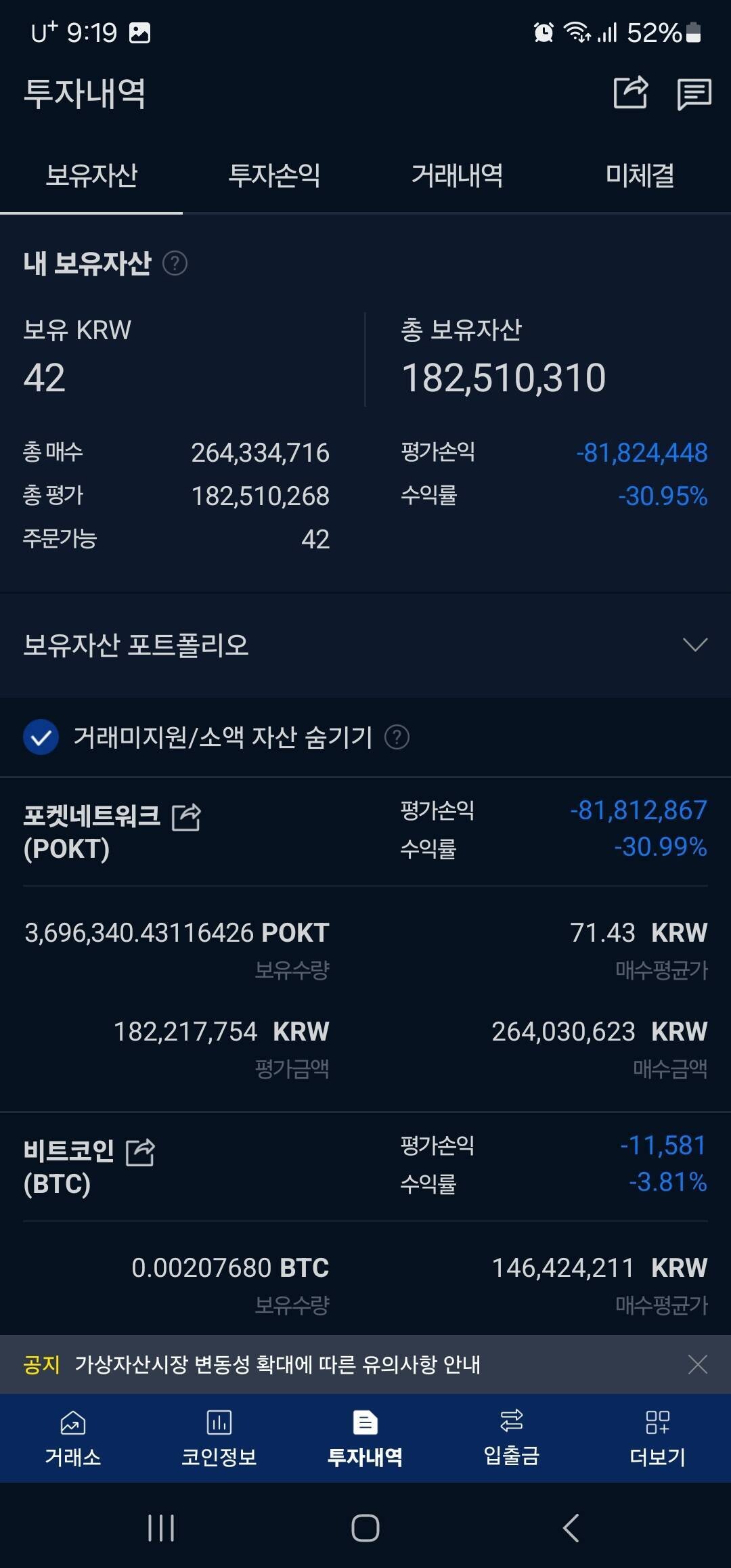Tap the help icon beside the hide-assets checkbox
Viewport: 731px width, 1568px height.
396,738
